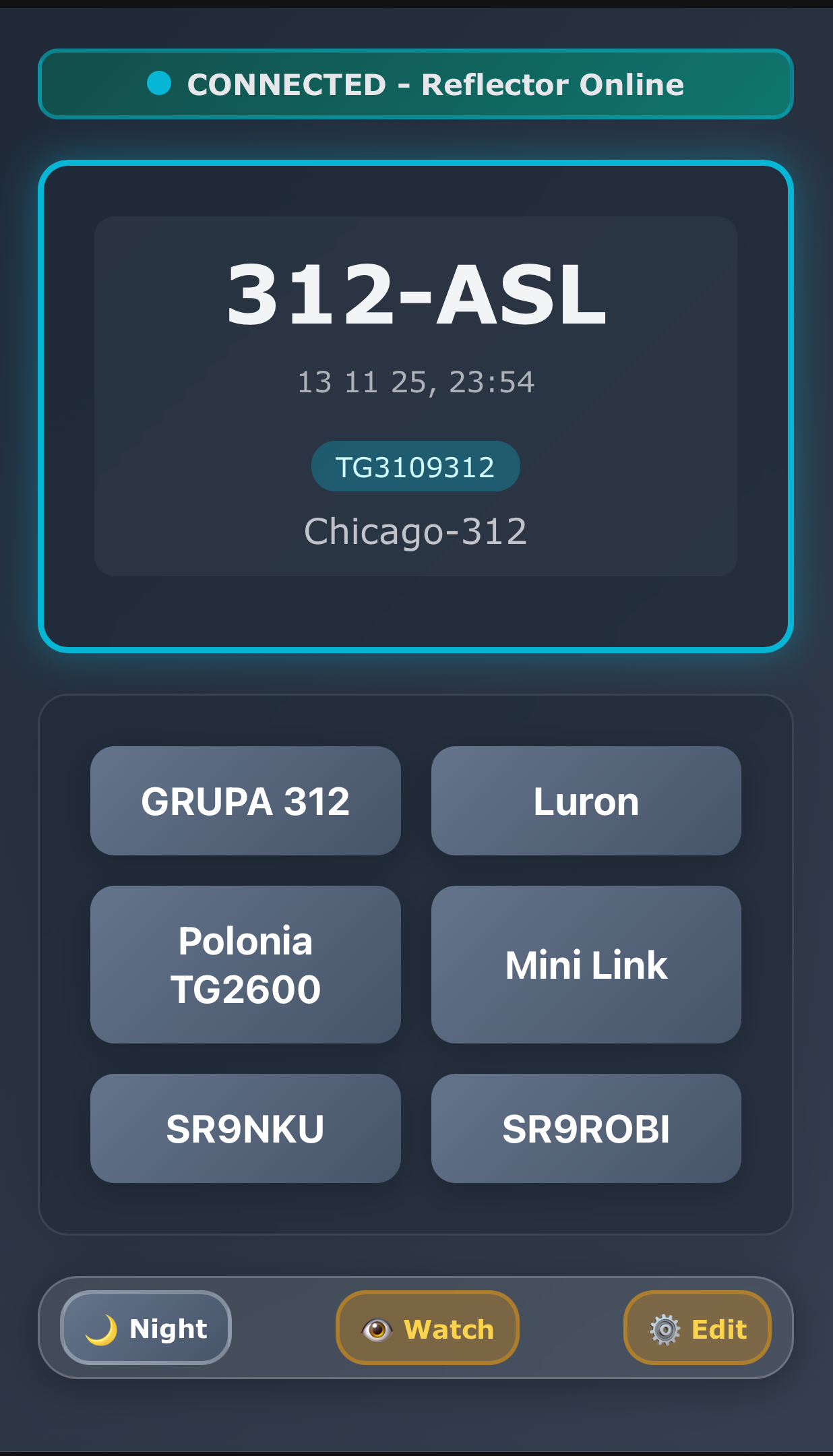The height and width of the screenshot is (1456, 833).
Task: Connect to the Luron preset
Action: (586, 801)
